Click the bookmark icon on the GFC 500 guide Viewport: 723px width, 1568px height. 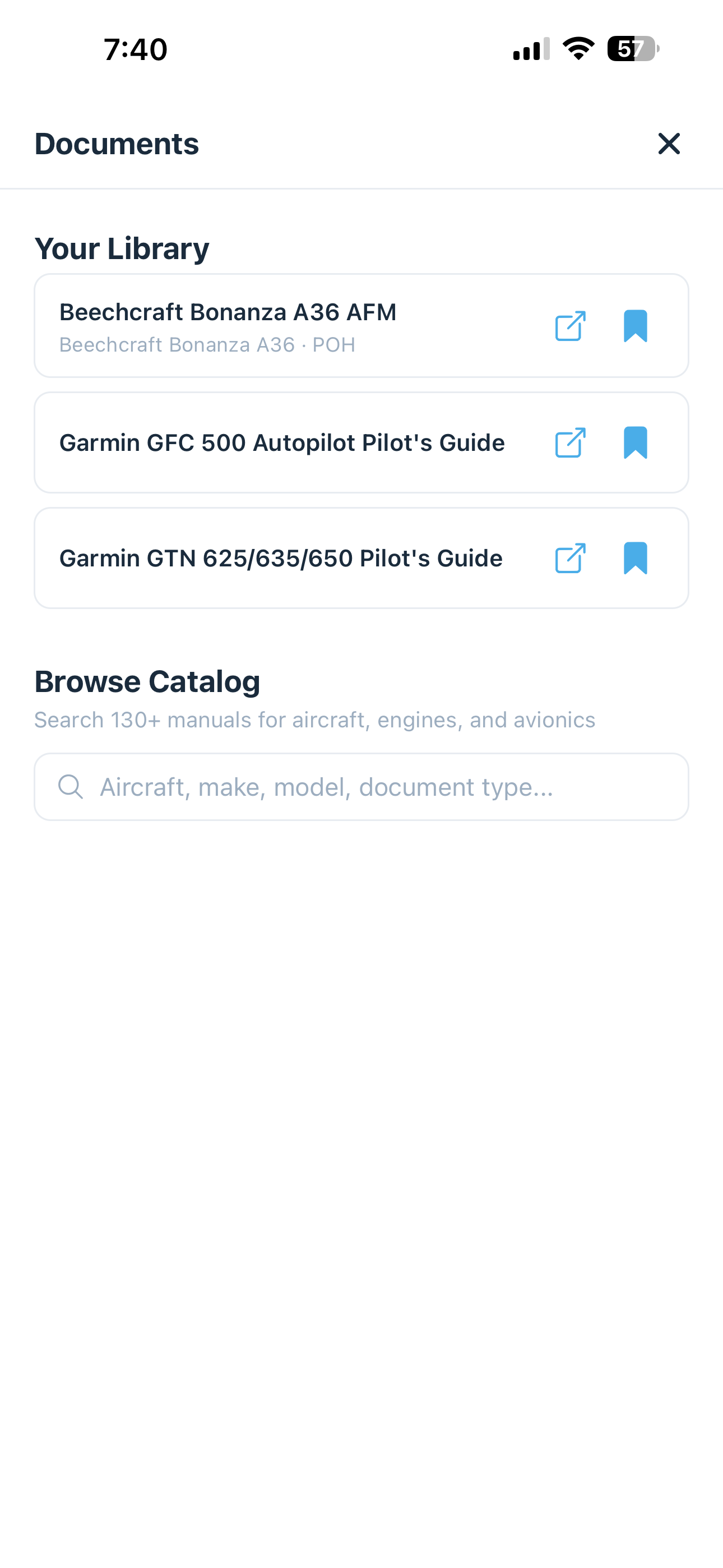637,442
